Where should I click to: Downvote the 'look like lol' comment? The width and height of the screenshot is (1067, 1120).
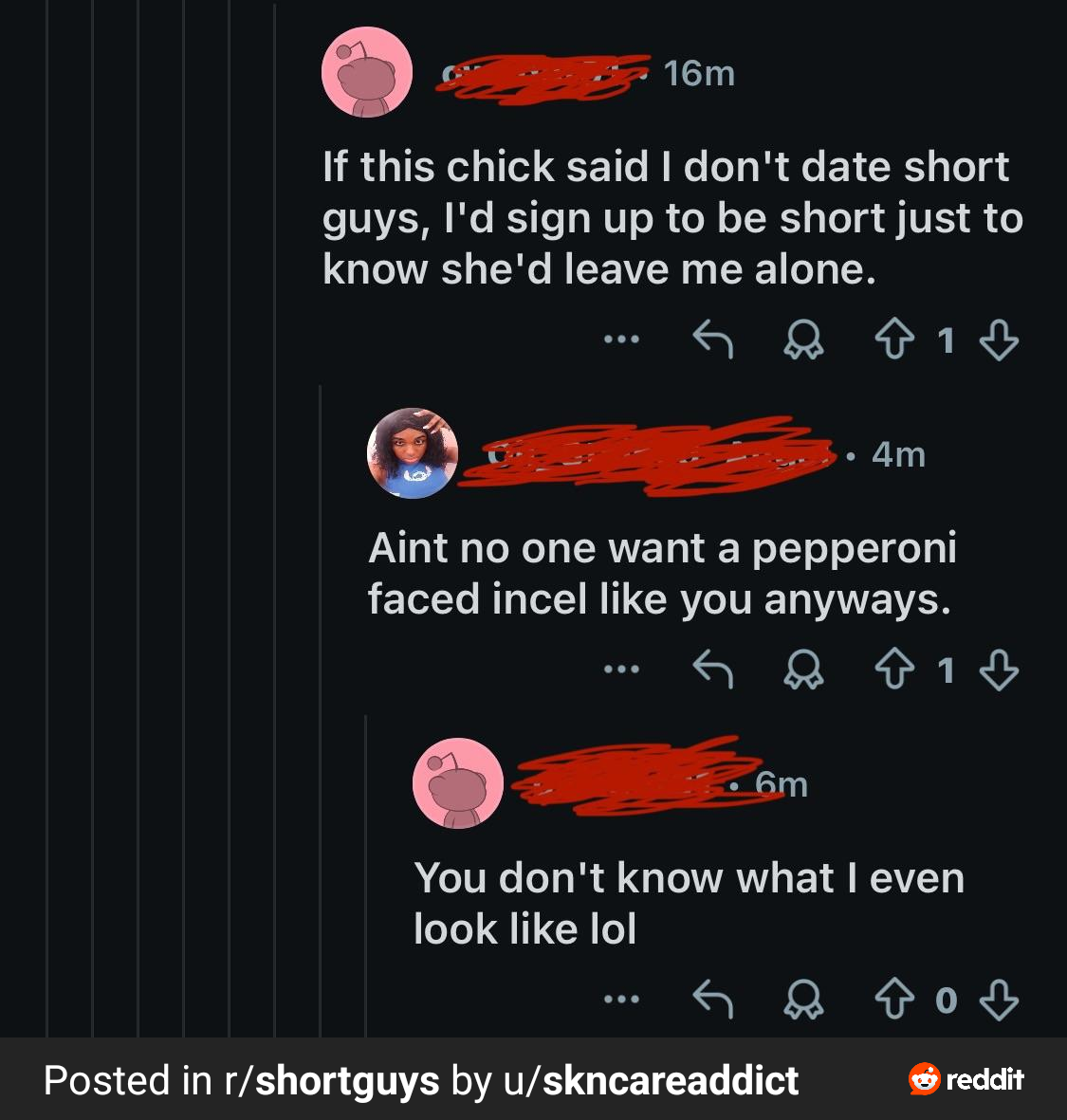(x=999, y=1000)
